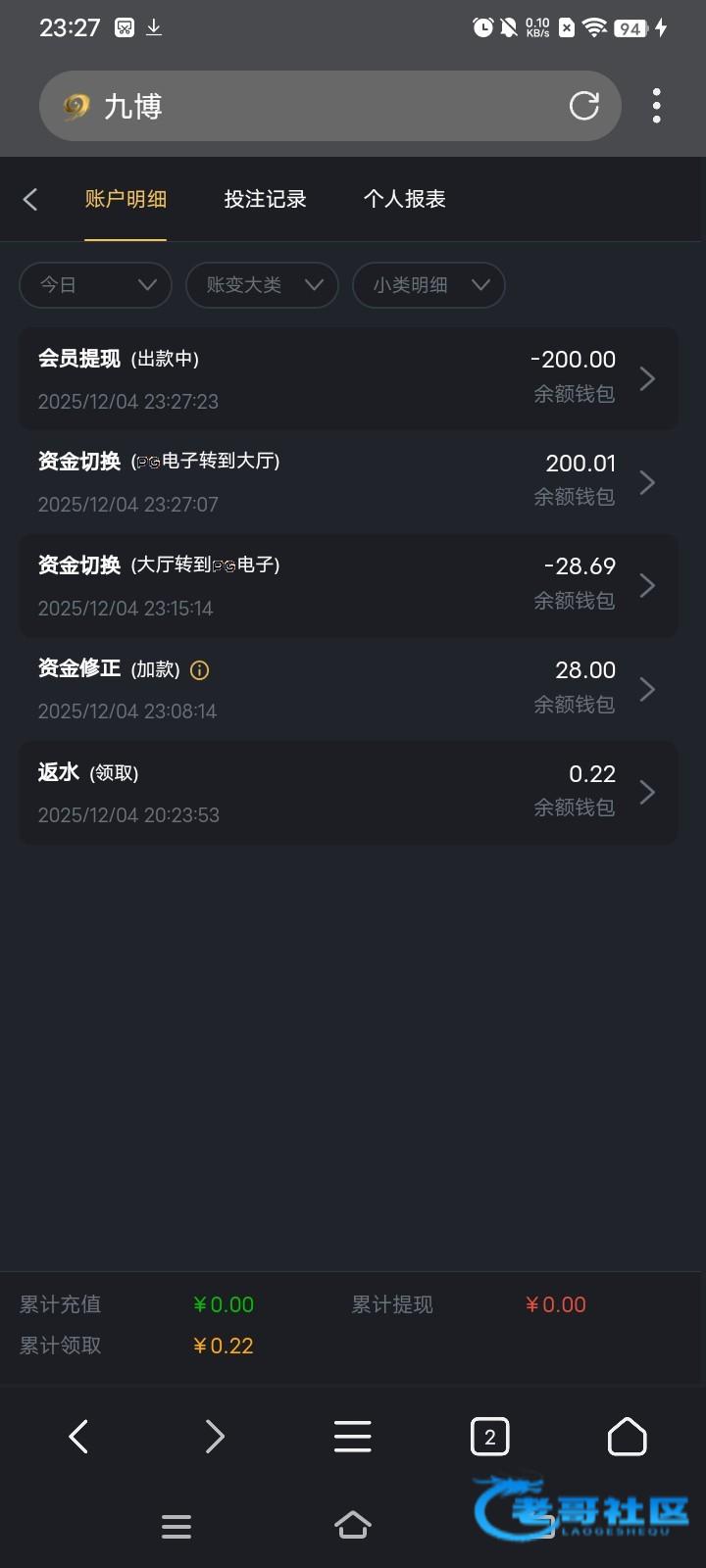The height and width of the screenshot is (1568, 706).
Task: Open the browser three-dot overflow menu
Action: click(656, 106)
